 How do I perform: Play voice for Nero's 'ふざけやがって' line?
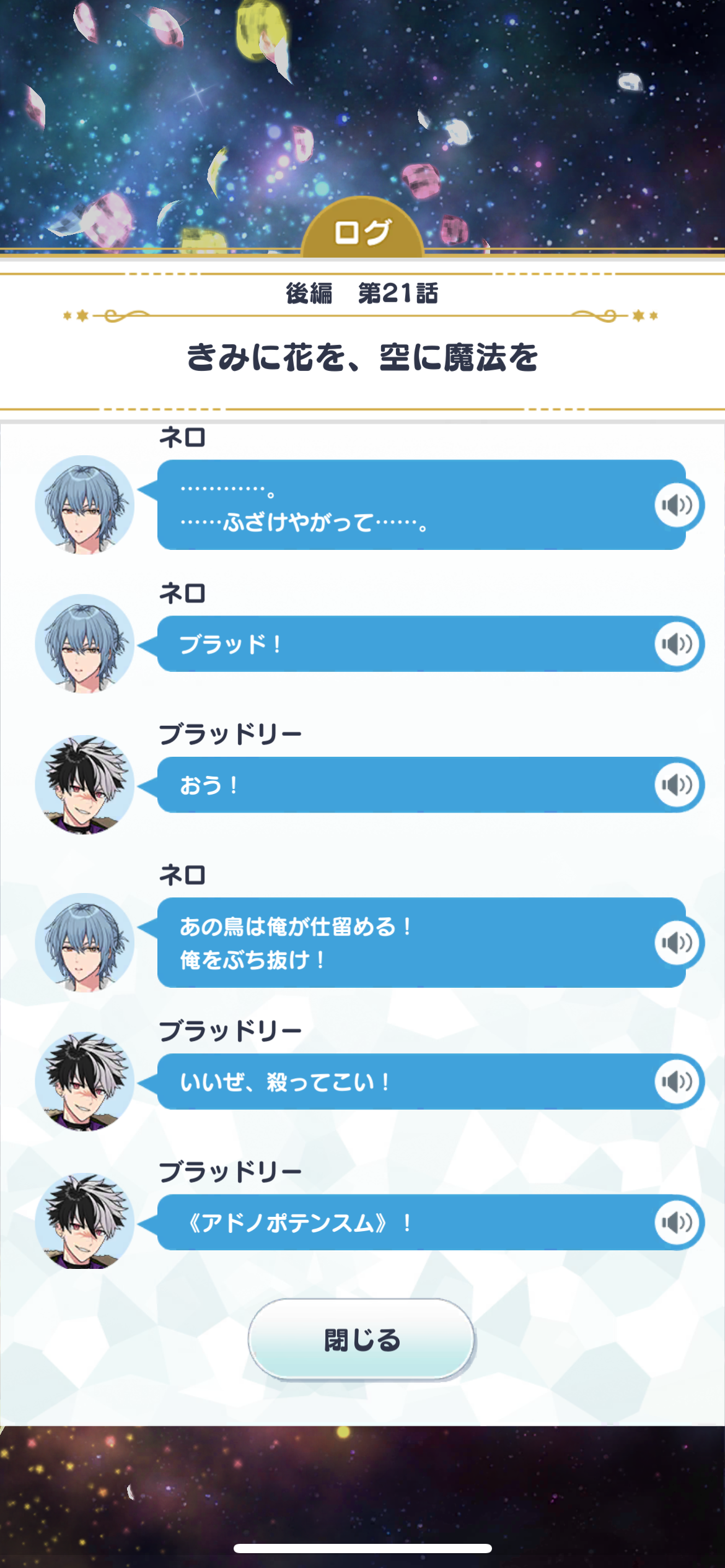point(677,505)
